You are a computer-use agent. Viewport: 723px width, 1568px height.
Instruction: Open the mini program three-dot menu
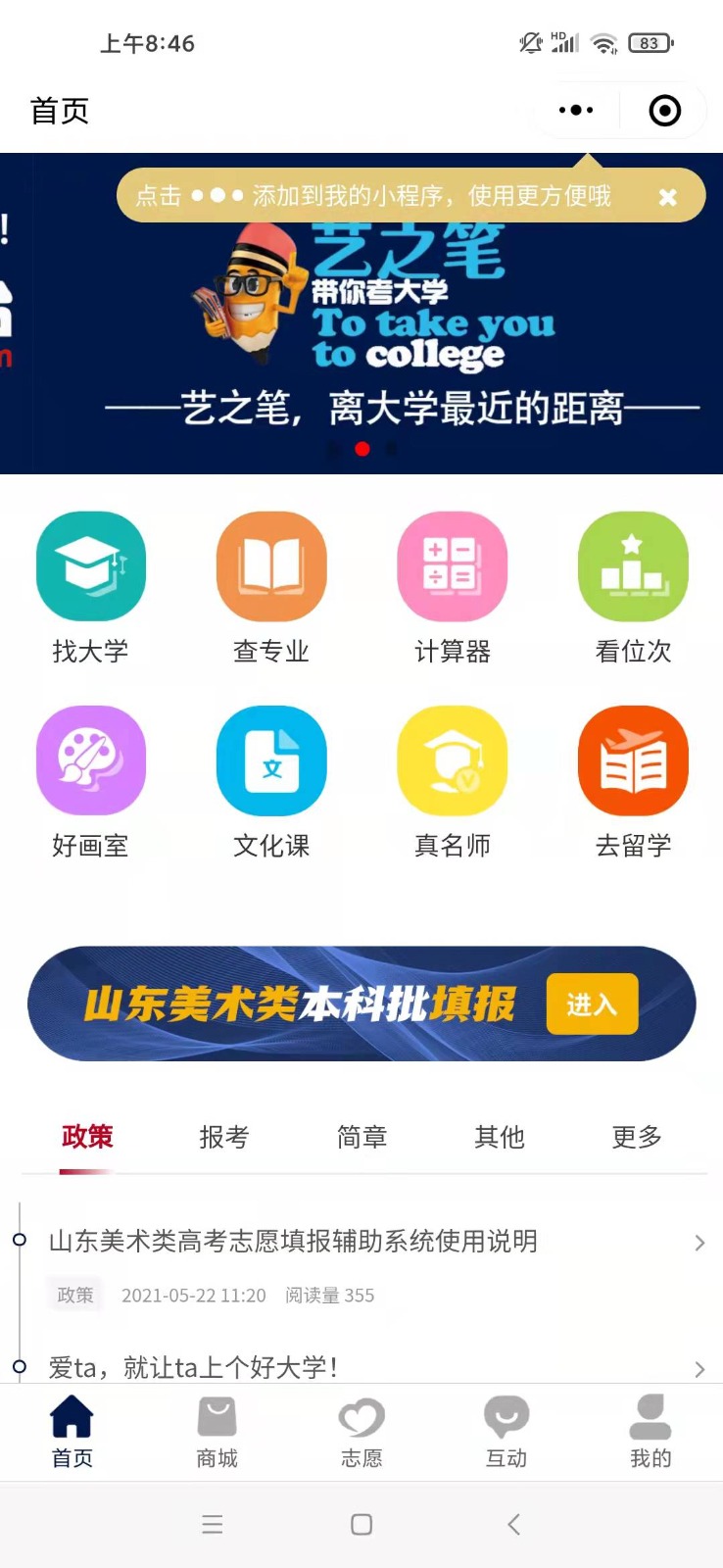tap(576, 111)
